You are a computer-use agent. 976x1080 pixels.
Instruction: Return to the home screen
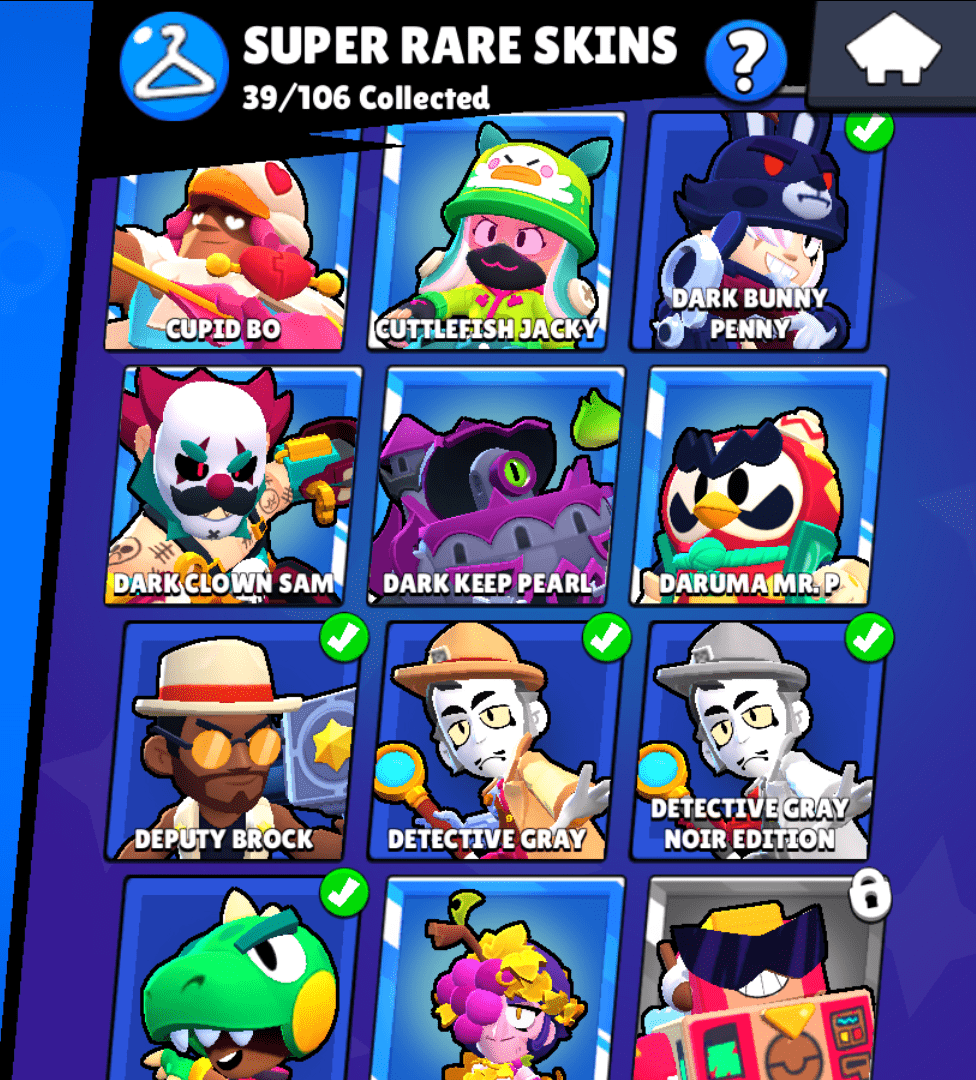pyautogui.click(x=893, y=52)
